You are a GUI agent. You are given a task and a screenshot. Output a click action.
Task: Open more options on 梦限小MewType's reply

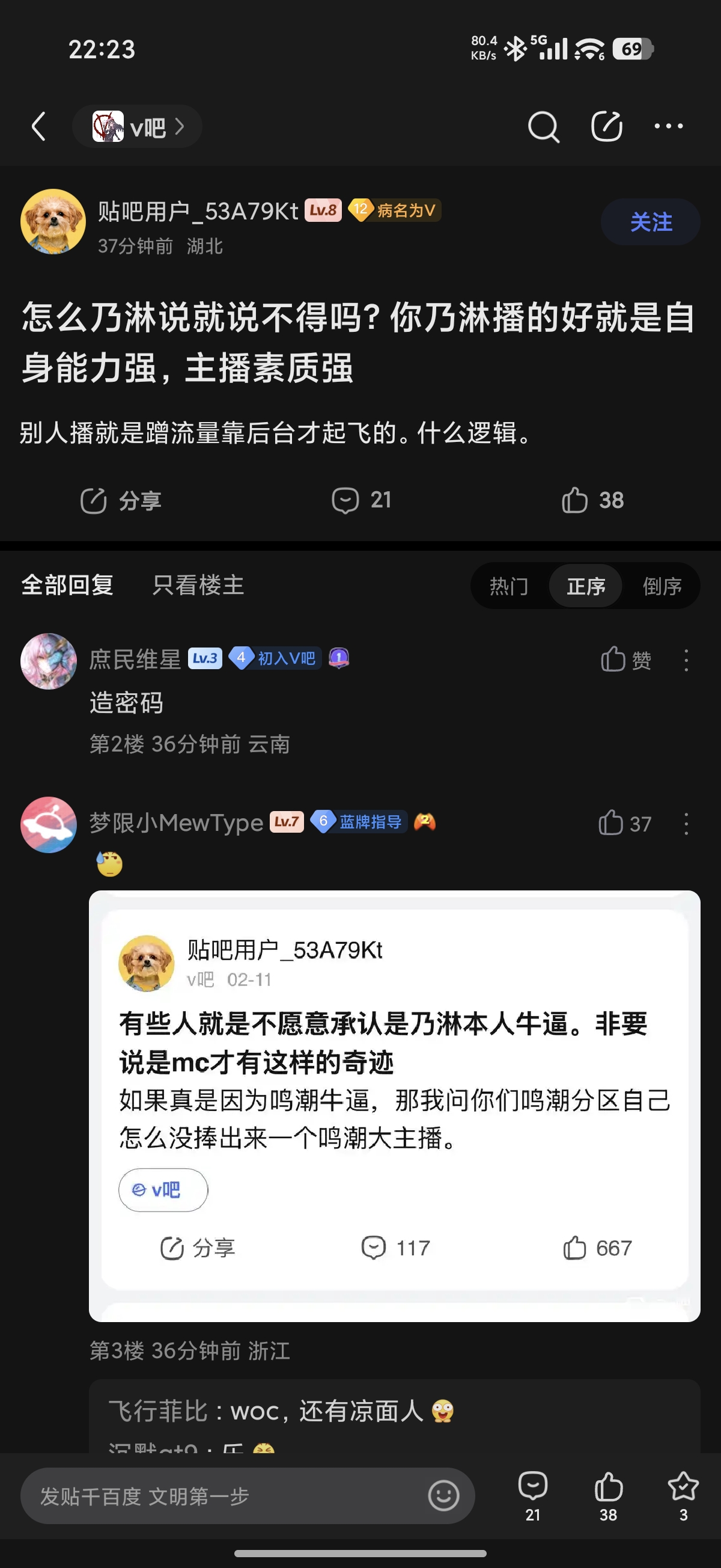(x=686, y=824)
